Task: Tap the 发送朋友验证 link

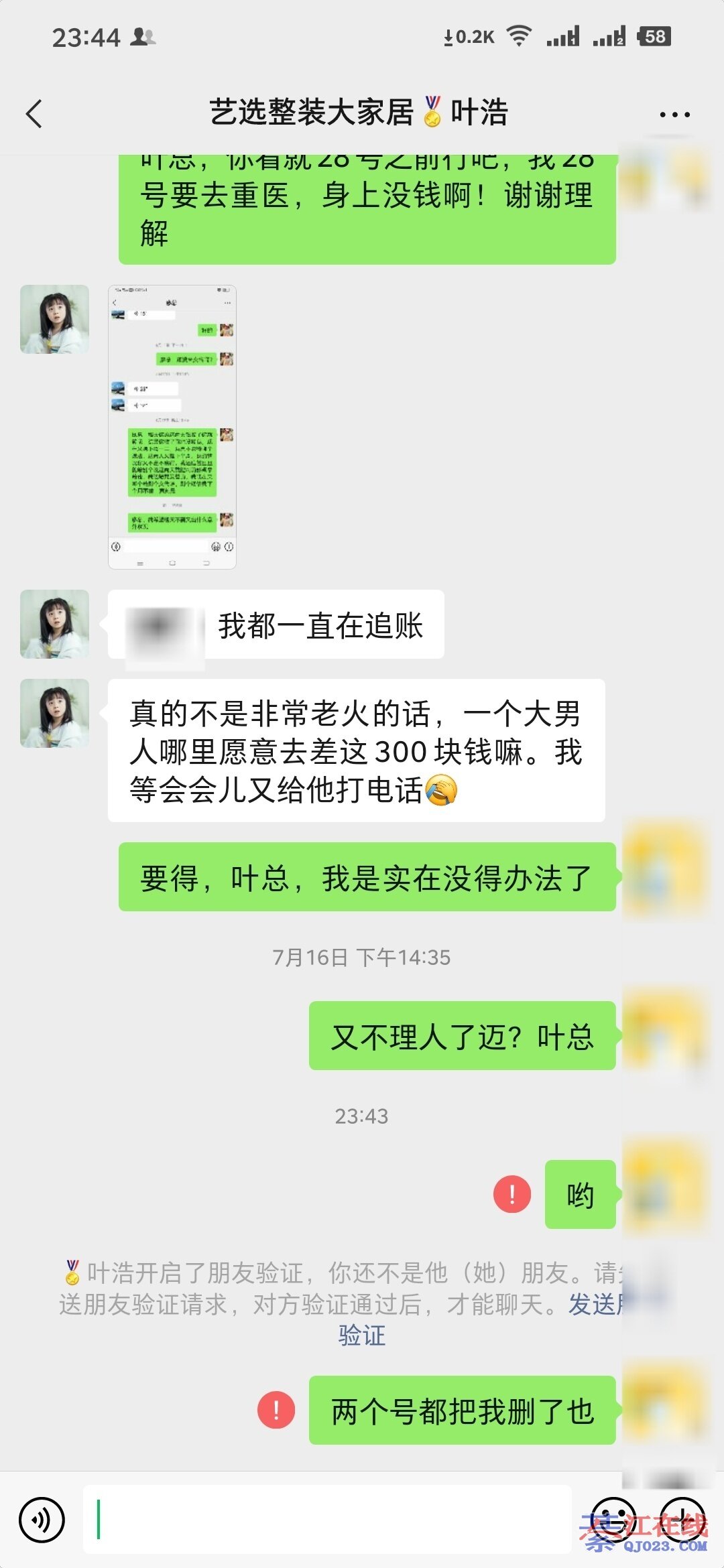Action: pos(362,1335)
